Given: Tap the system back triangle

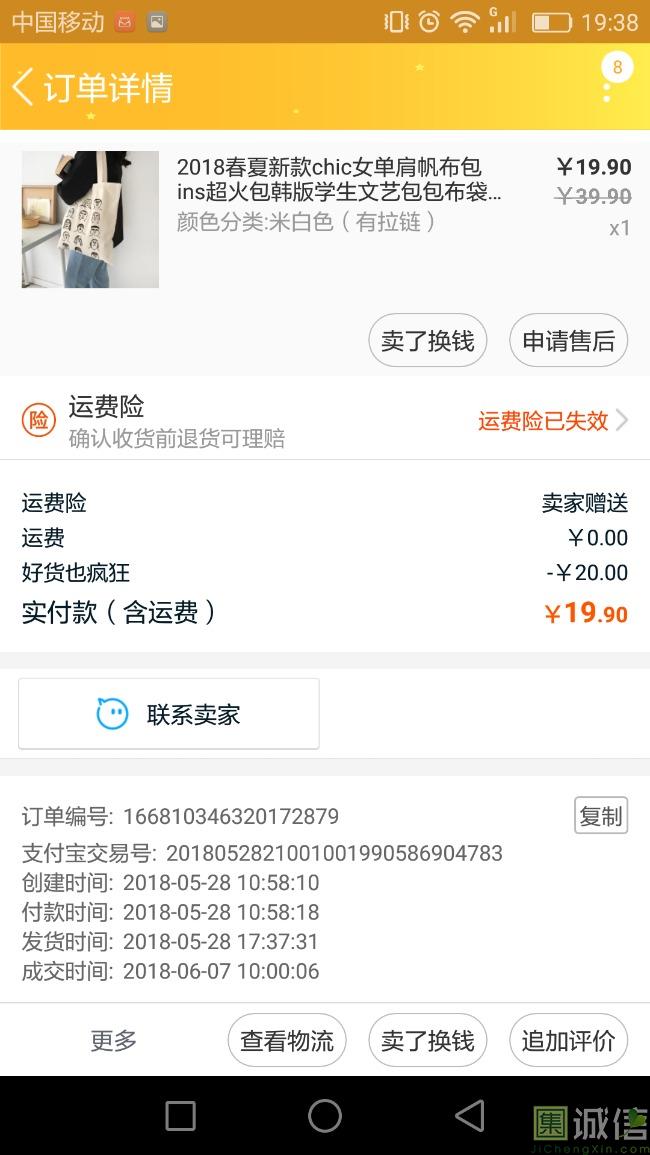Looking at the screenshot, I should pyautogui.click(x=469, y=1115).
